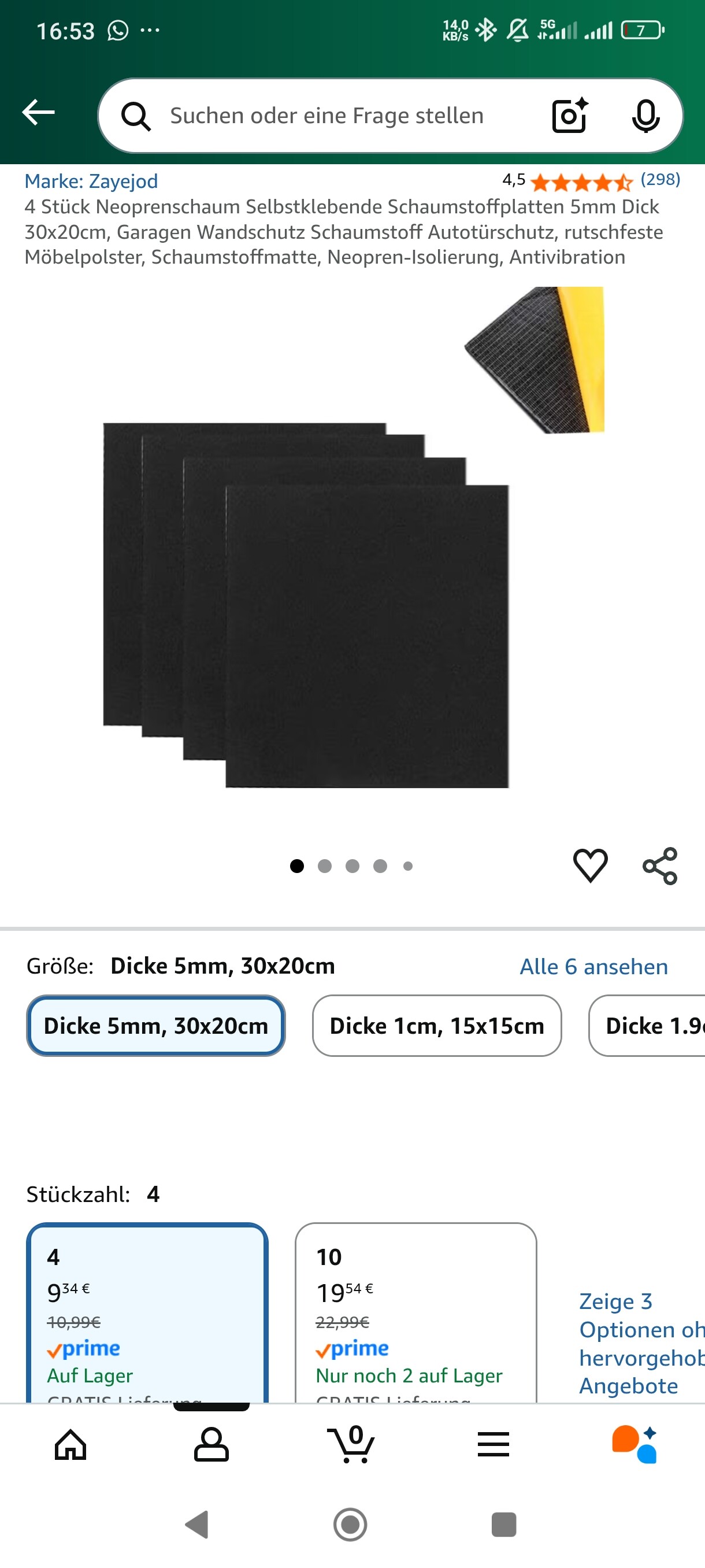Image resolution: width=705 pixels, height=1568 pixels.
Task: Open the shopping cart
Action: click(352, 1445)
